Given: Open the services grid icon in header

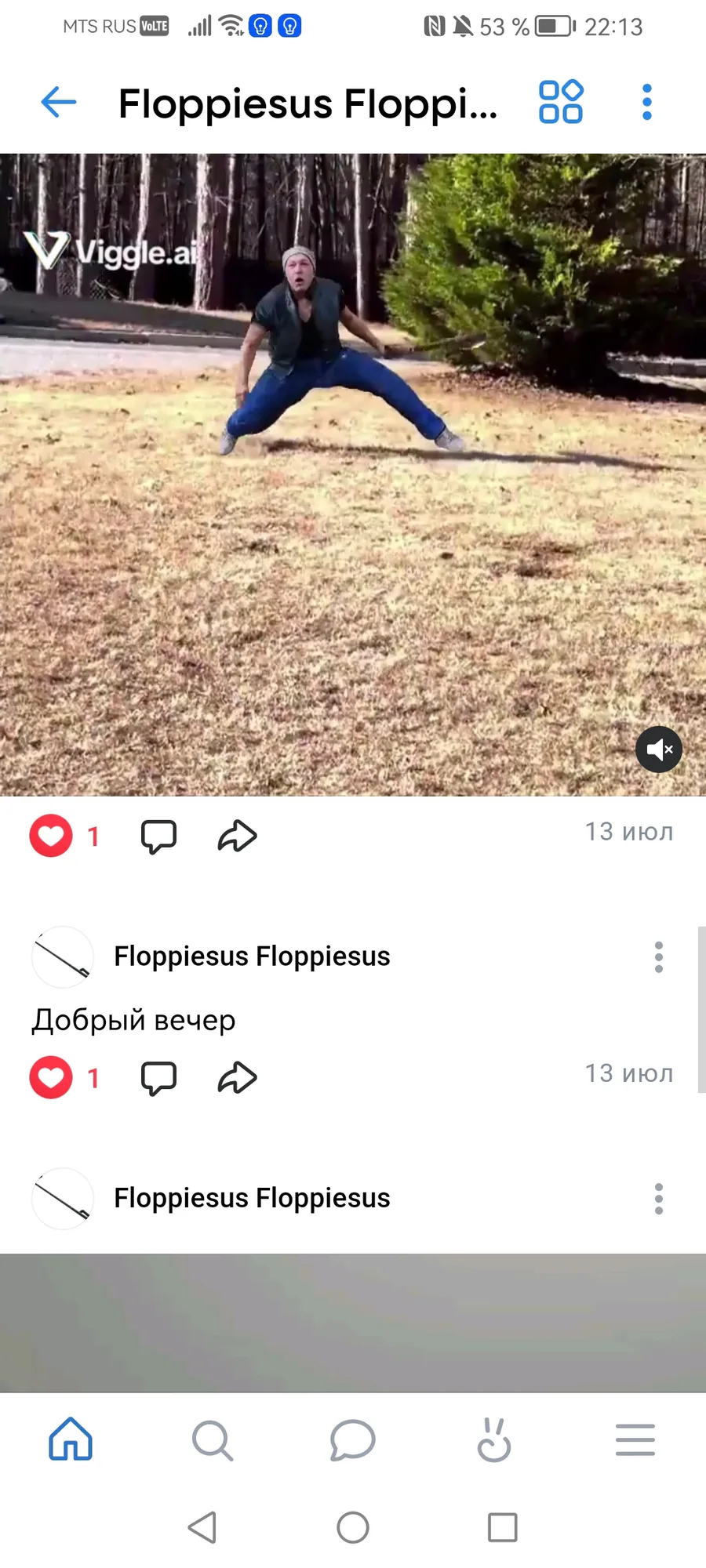Looking at the screenshot, I should [561, 102].
